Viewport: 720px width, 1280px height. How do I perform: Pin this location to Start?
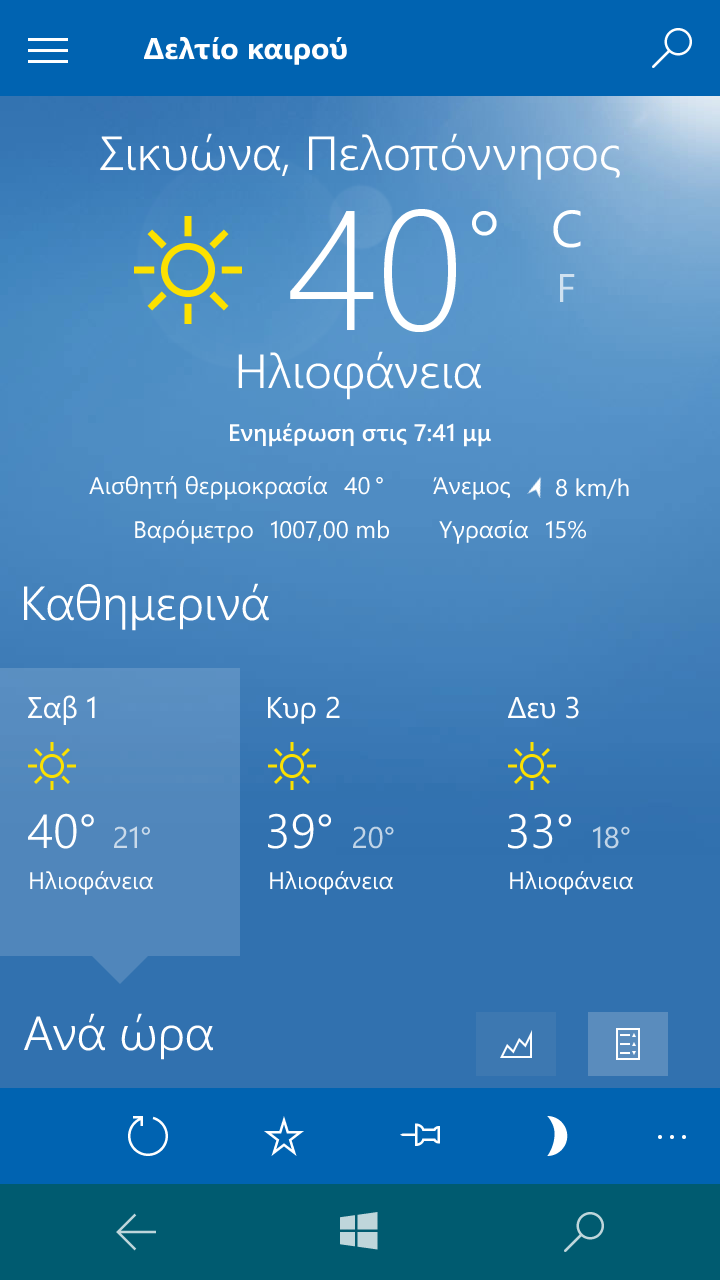(x=420, y=1136)
